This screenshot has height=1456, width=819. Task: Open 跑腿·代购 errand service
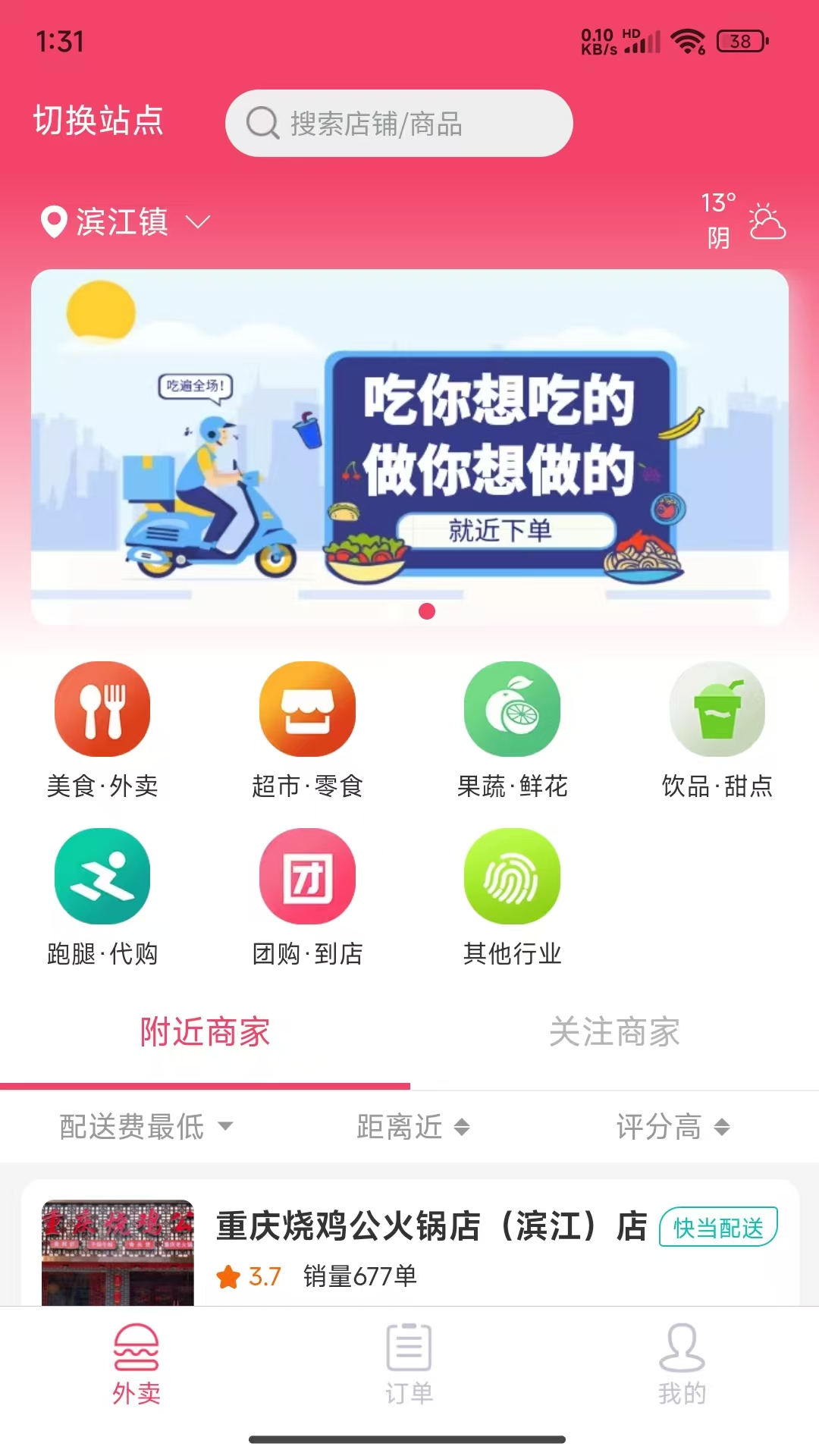point(102,896)
